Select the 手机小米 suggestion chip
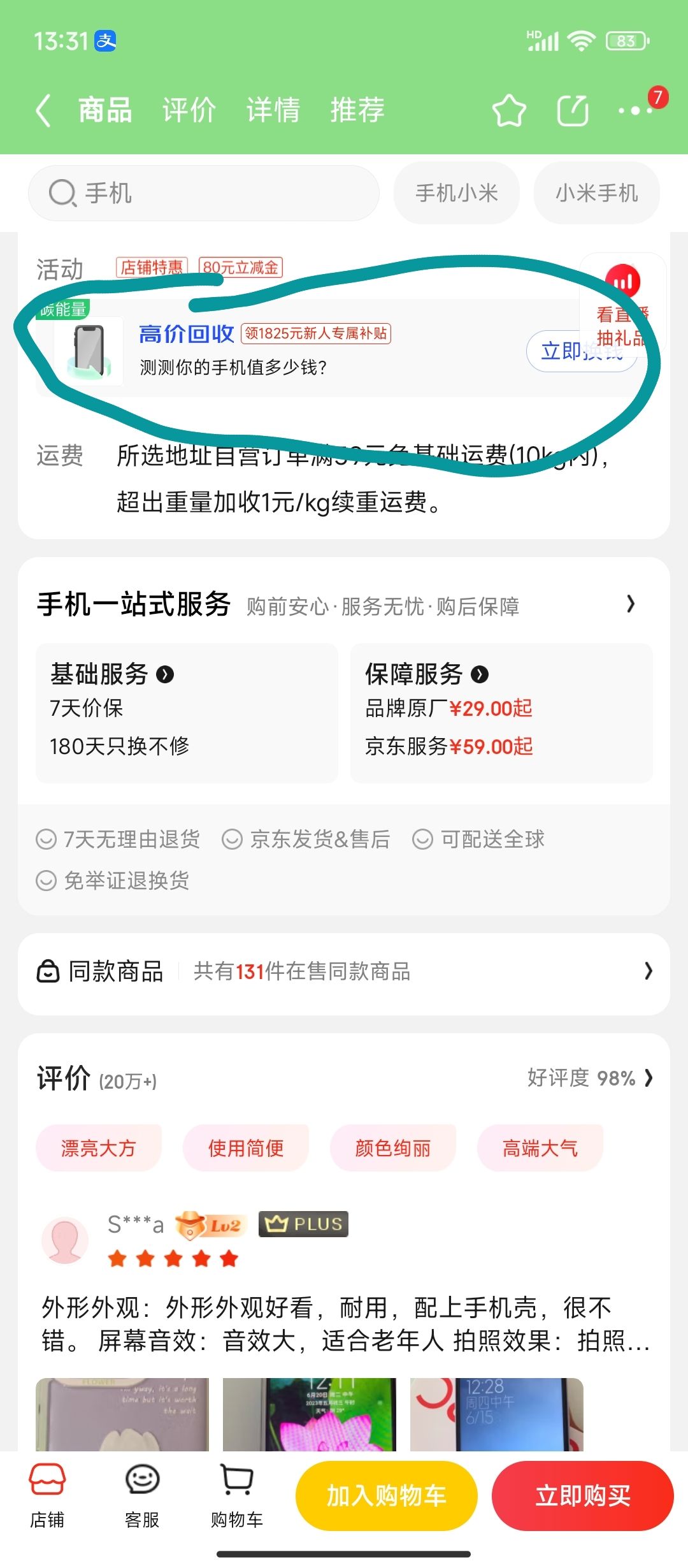This screenshot has height=1568, width=688. 457,193
